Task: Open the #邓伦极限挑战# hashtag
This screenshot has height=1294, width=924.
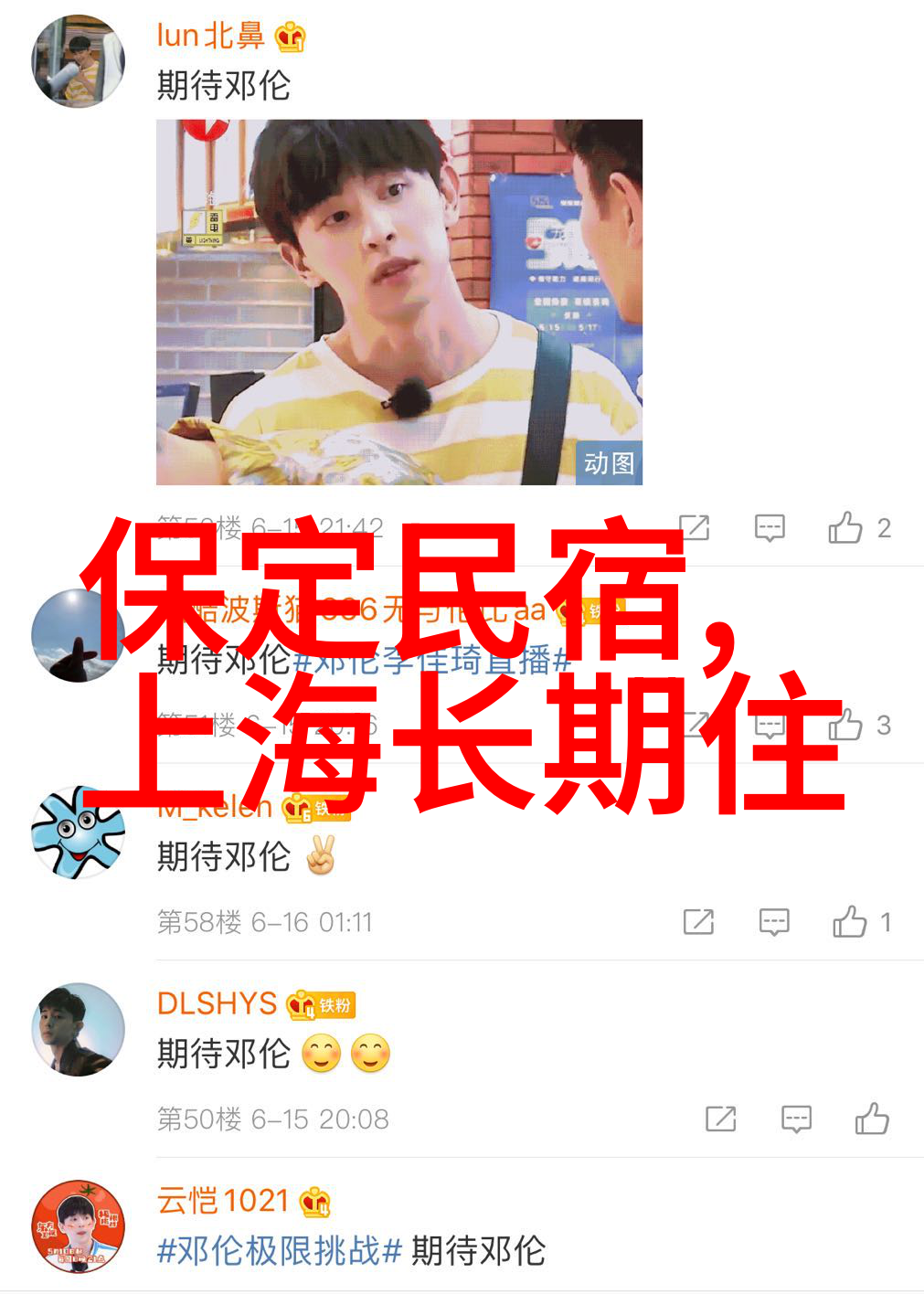Action: pyautogui.click(x=279, y=1250)
